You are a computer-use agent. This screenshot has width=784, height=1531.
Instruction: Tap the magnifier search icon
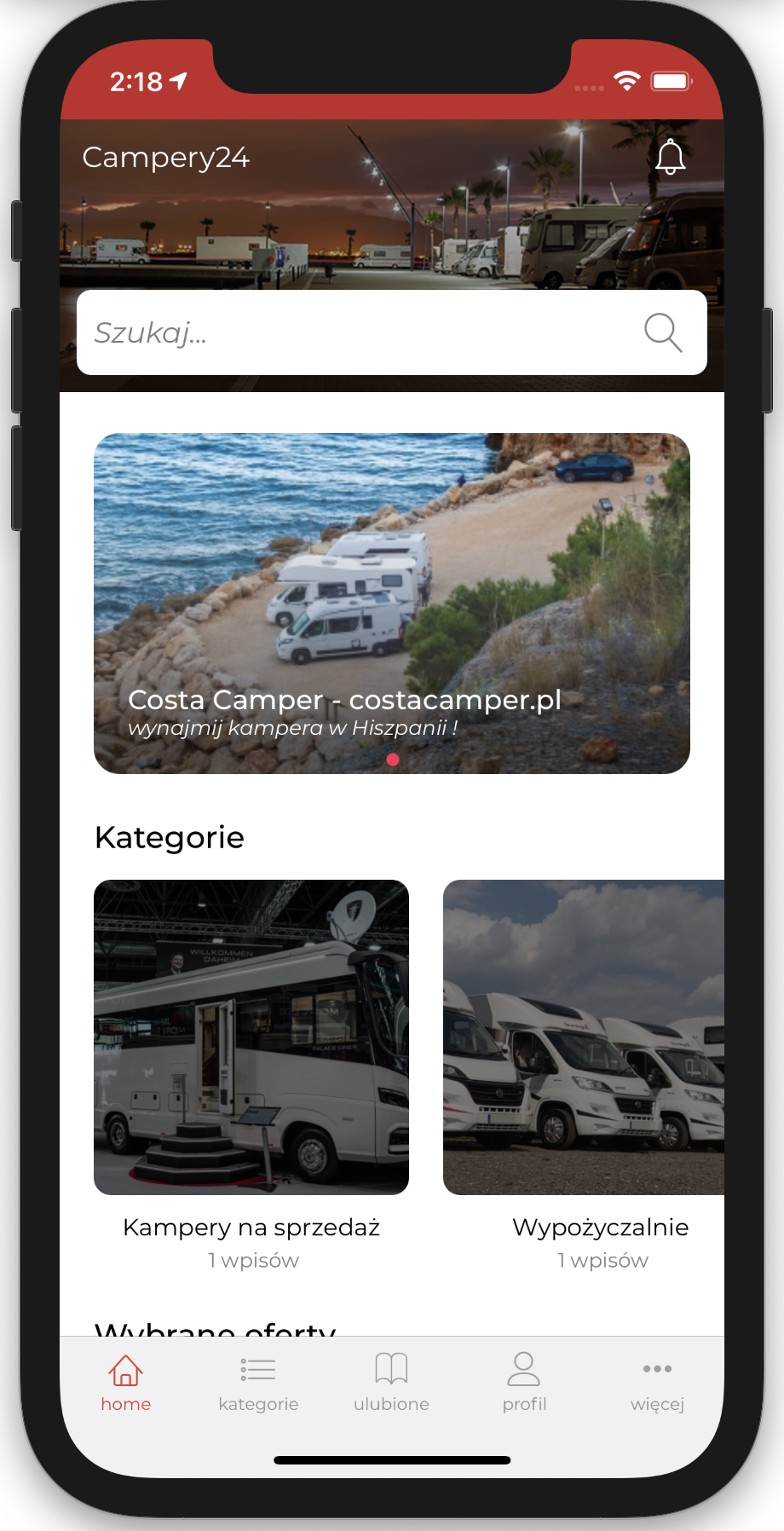tap(663, 332)
